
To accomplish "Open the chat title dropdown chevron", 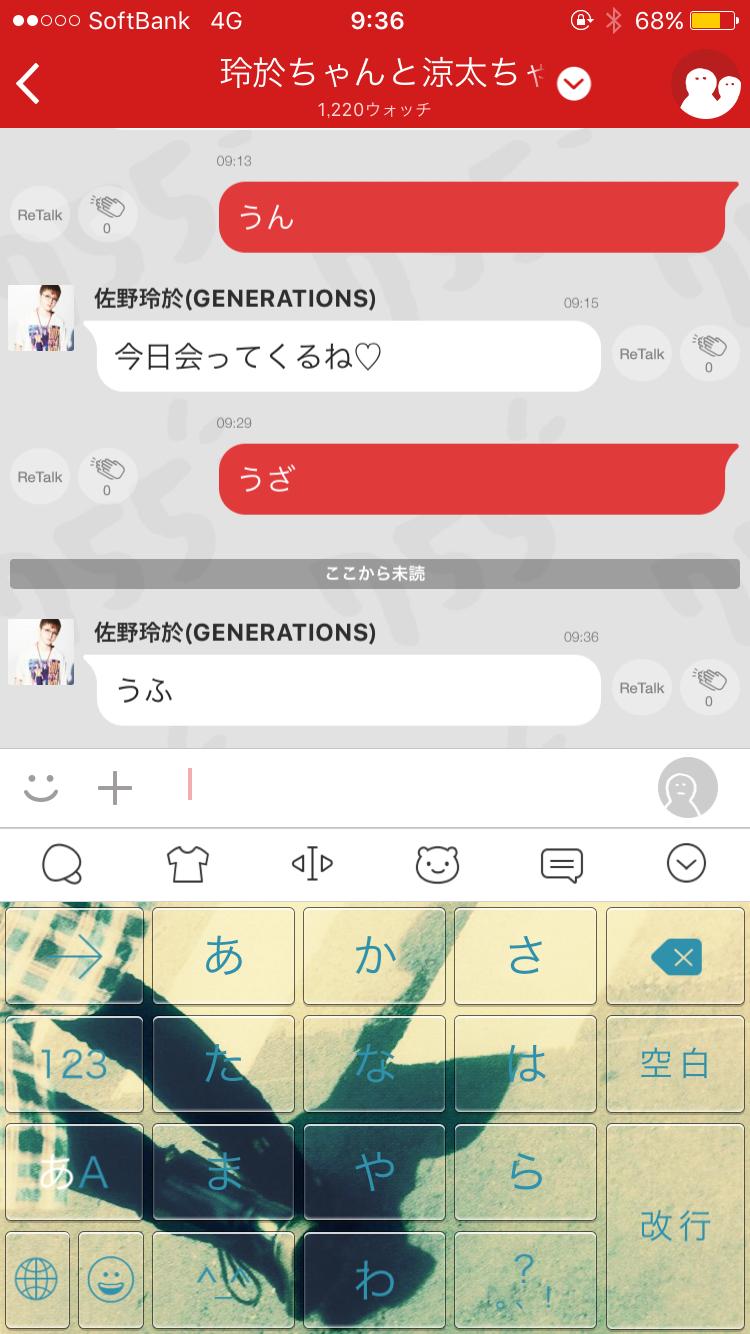I will tap(573, 84).
